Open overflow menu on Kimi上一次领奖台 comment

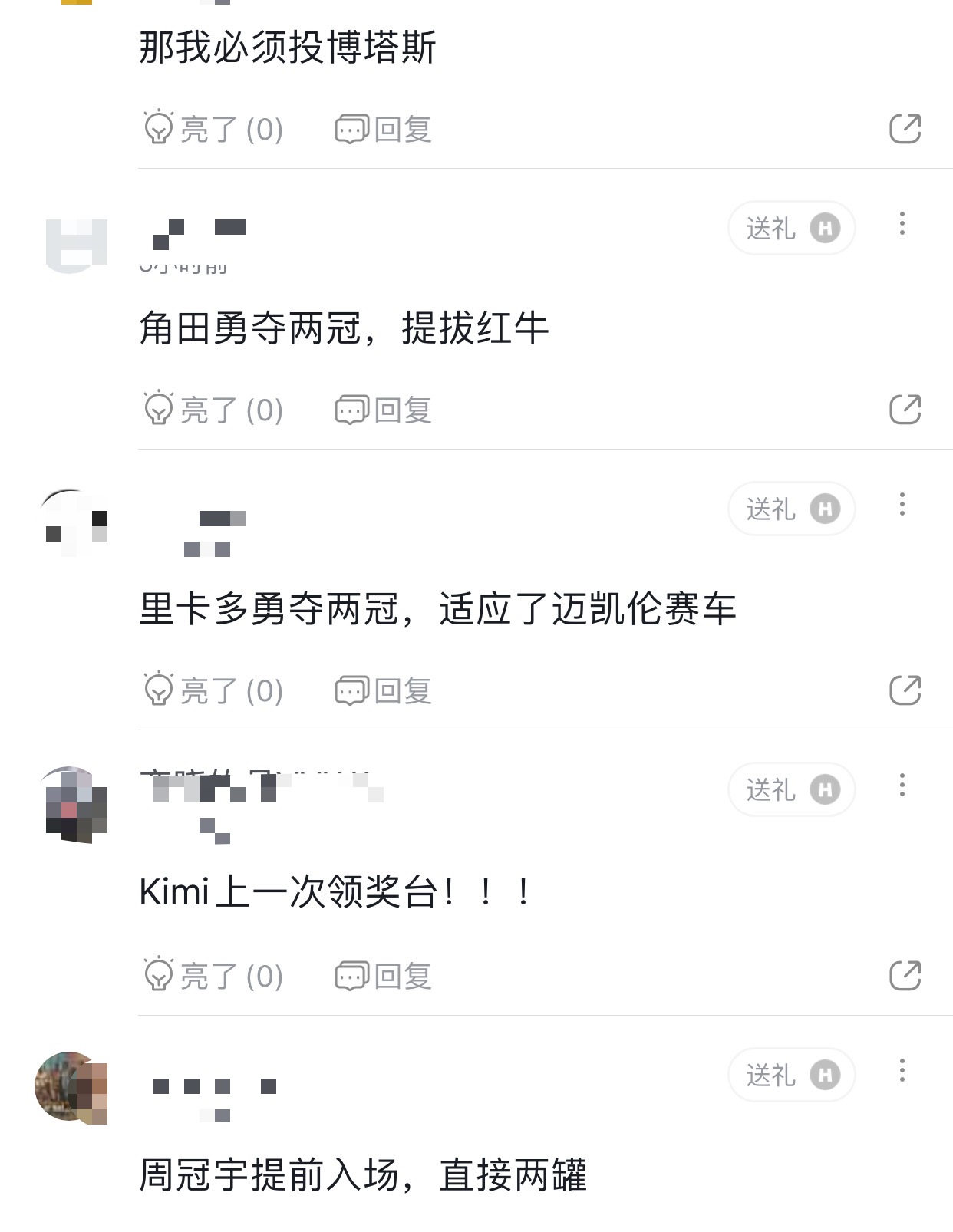pyautogui.click(x=902, y=785)
